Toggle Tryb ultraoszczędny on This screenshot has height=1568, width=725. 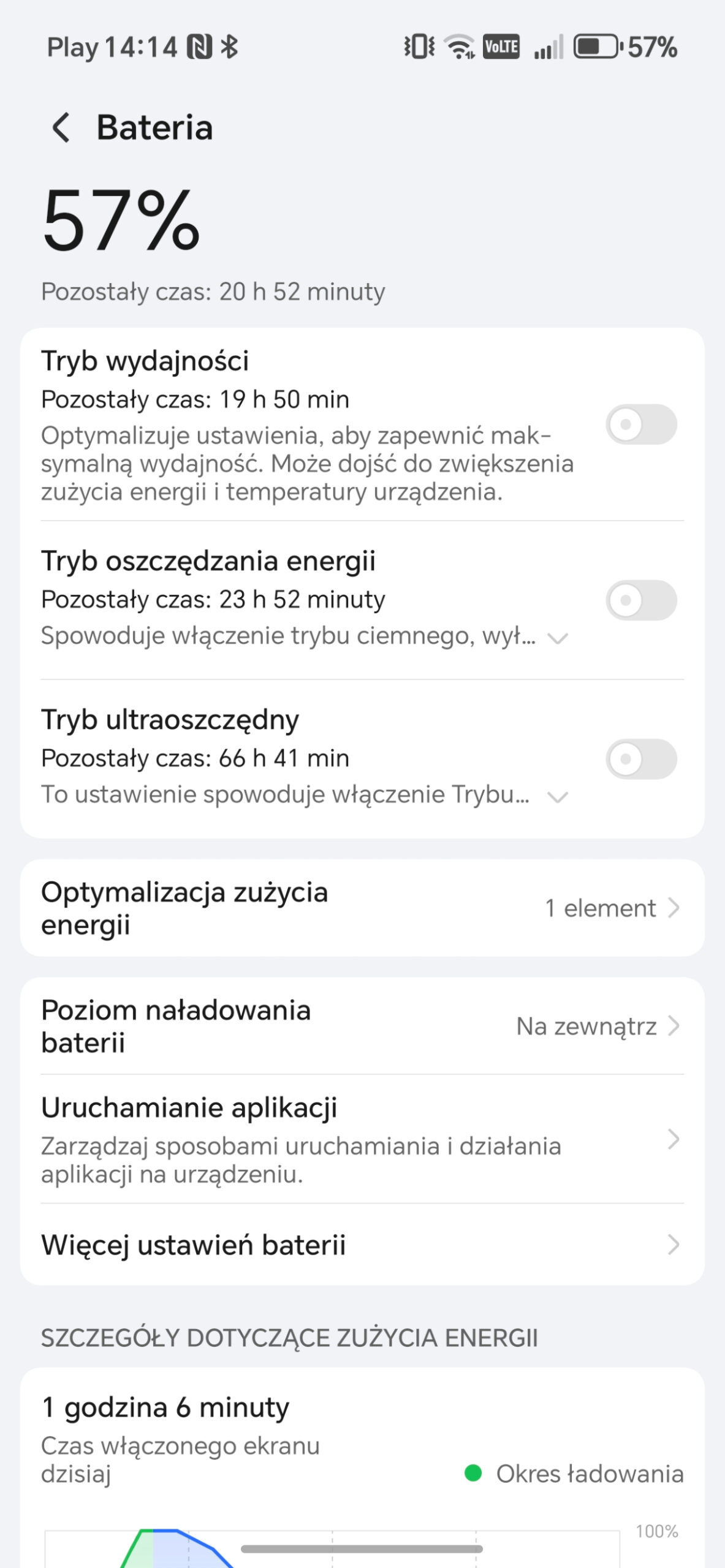click(641, 759)
